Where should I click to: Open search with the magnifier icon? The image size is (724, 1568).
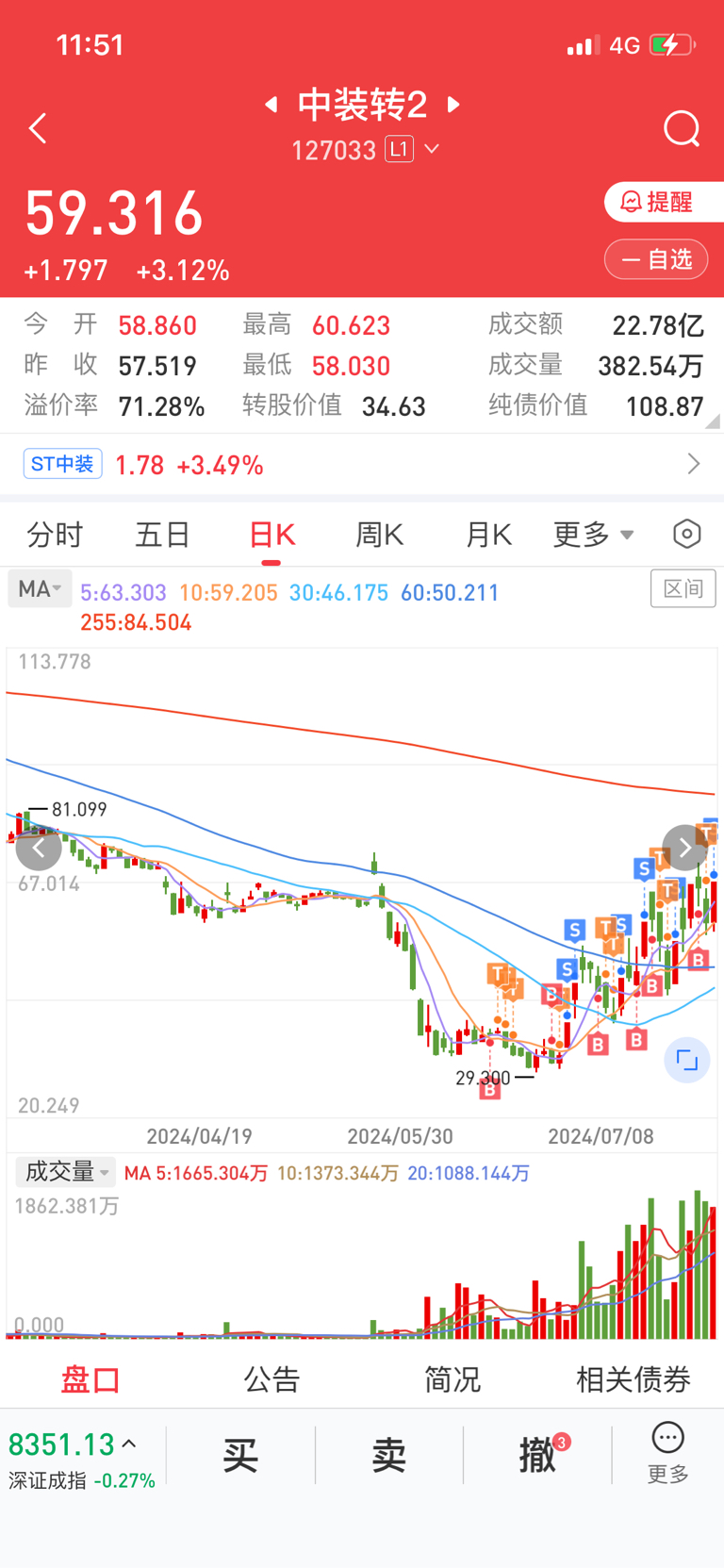pos(681,129)
